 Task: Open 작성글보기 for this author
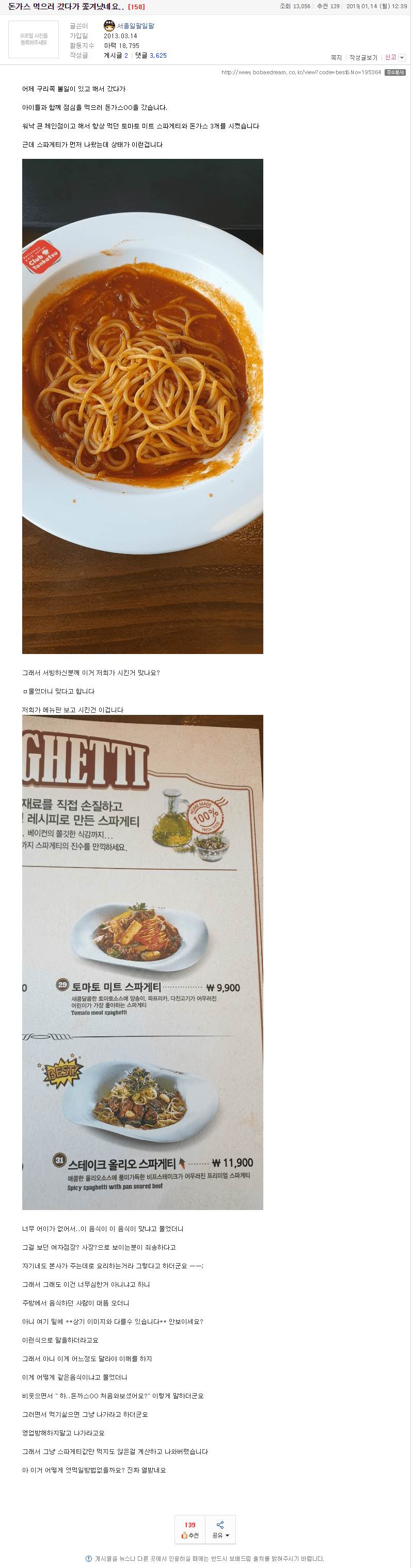[363, 58]
